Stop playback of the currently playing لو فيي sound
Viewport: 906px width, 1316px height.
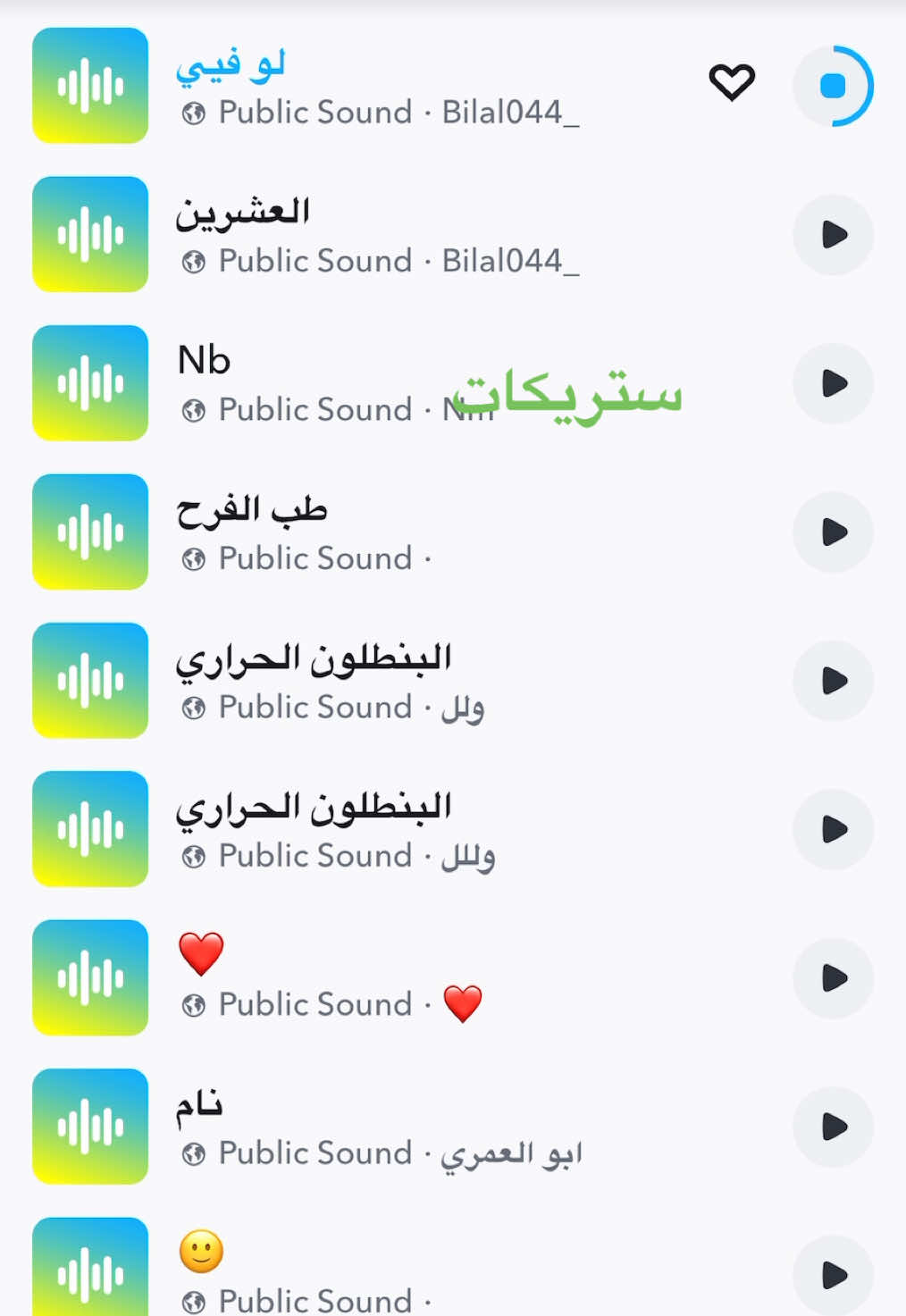point(833,86)
